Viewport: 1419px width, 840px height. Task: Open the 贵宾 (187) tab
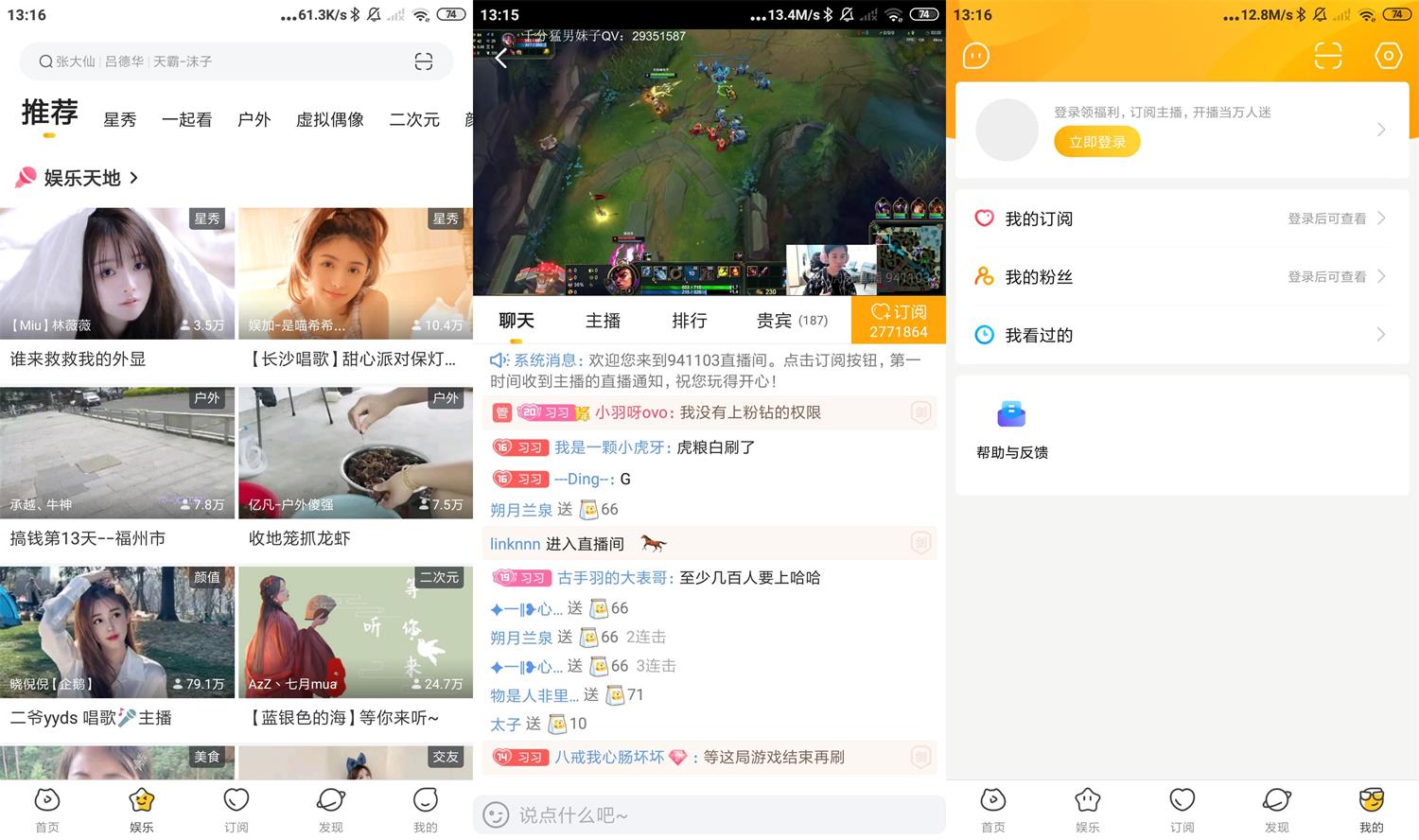(x=792, y=321)
